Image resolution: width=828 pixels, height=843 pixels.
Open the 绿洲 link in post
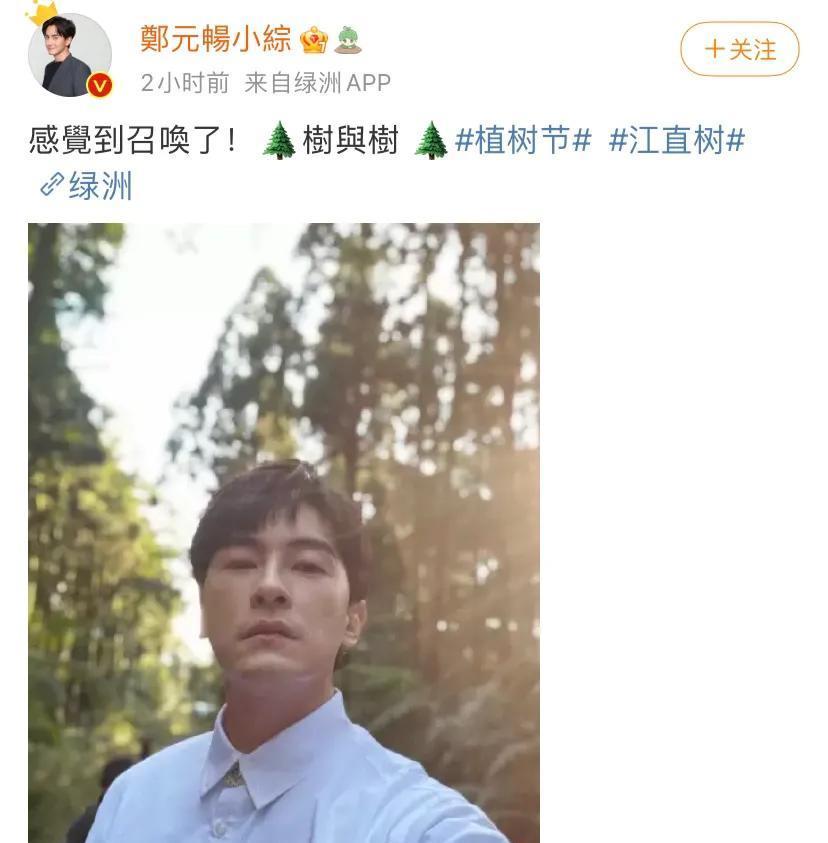(x=86, y=186)
